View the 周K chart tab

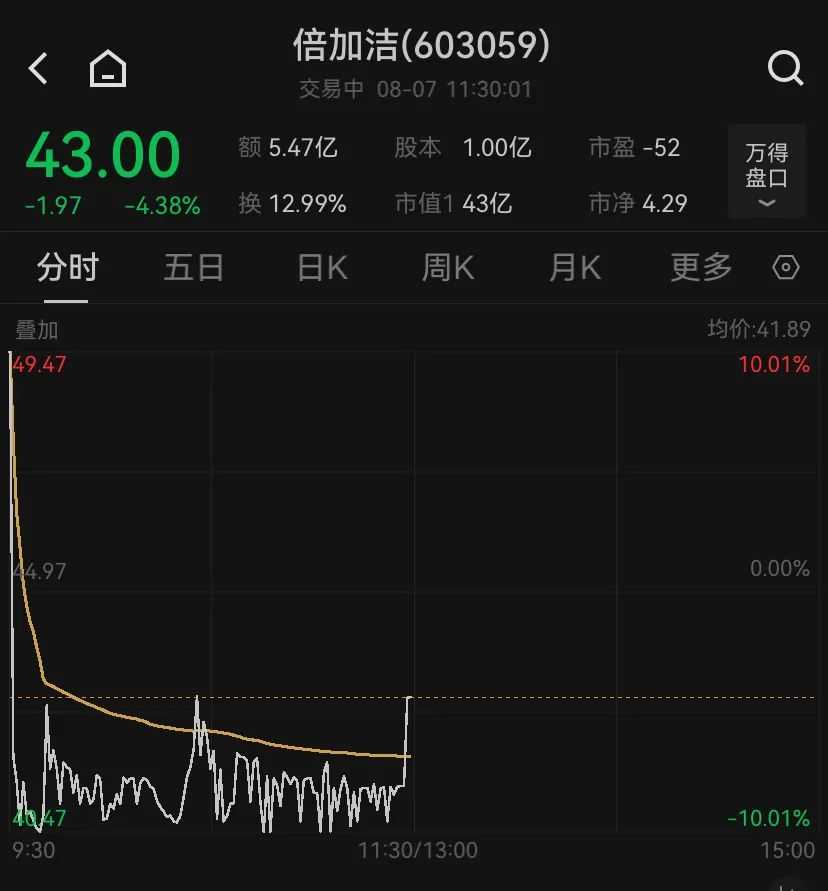pos(448,268)
